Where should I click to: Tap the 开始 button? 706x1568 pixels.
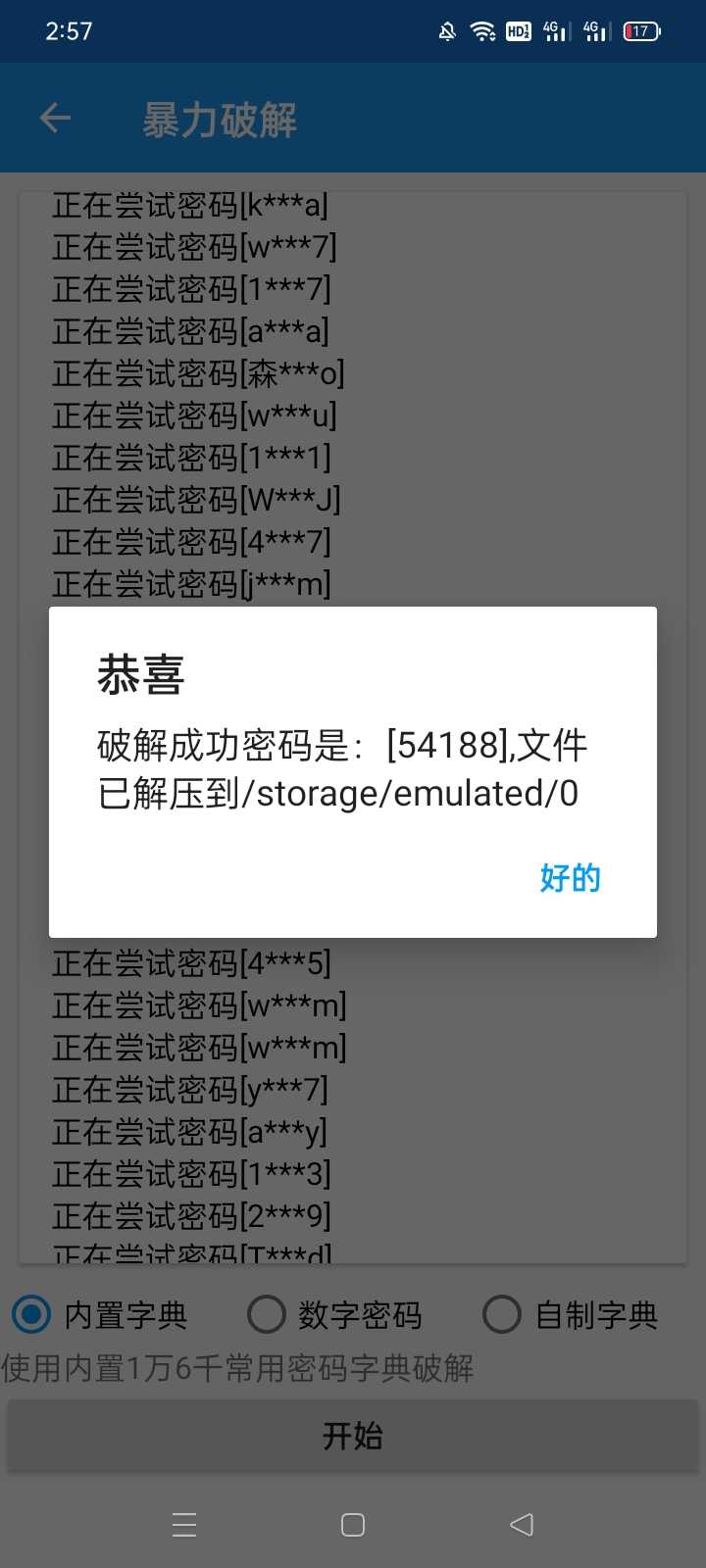pos(353,1436)
